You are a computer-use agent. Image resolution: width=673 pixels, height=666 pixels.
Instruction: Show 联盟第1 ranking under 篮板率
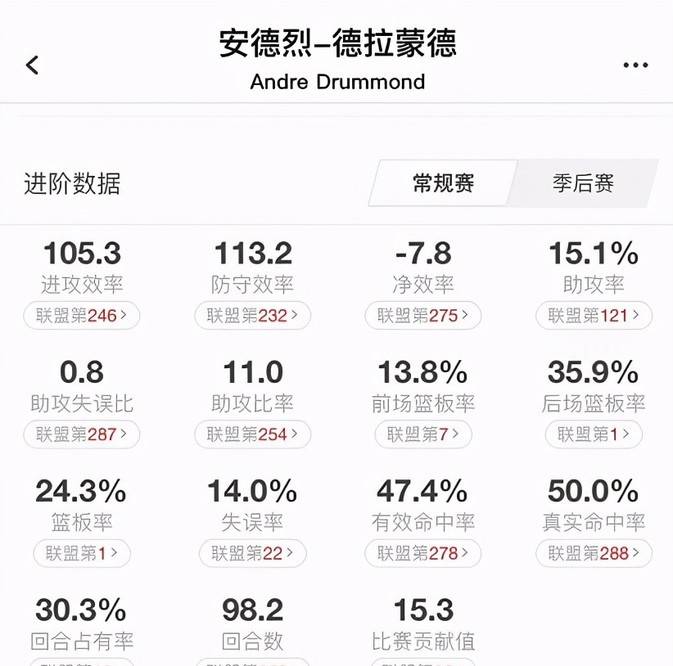click(82, 552)
